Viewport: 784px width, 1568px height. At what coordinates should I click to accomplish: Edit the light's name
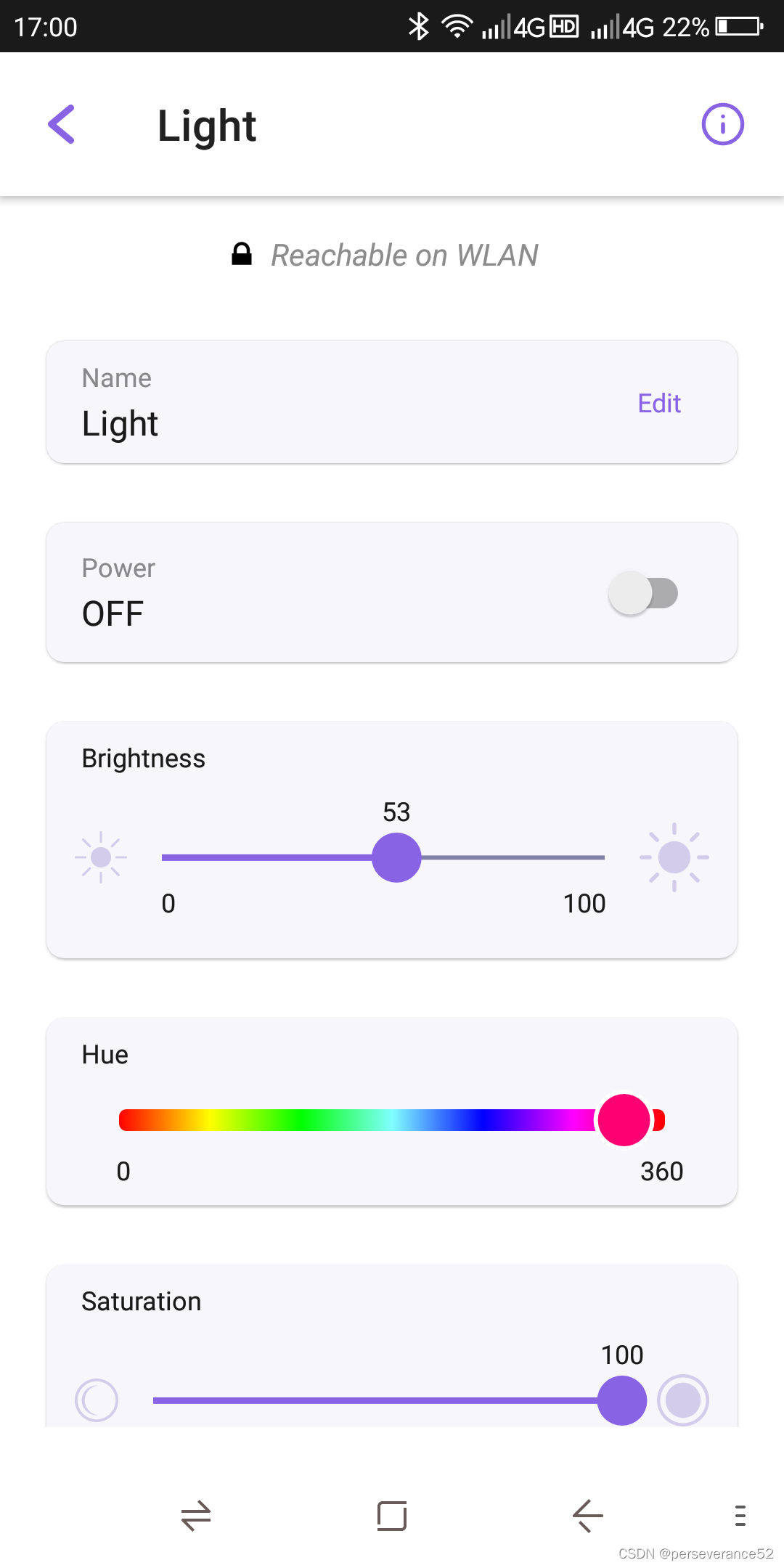[658, 403]
